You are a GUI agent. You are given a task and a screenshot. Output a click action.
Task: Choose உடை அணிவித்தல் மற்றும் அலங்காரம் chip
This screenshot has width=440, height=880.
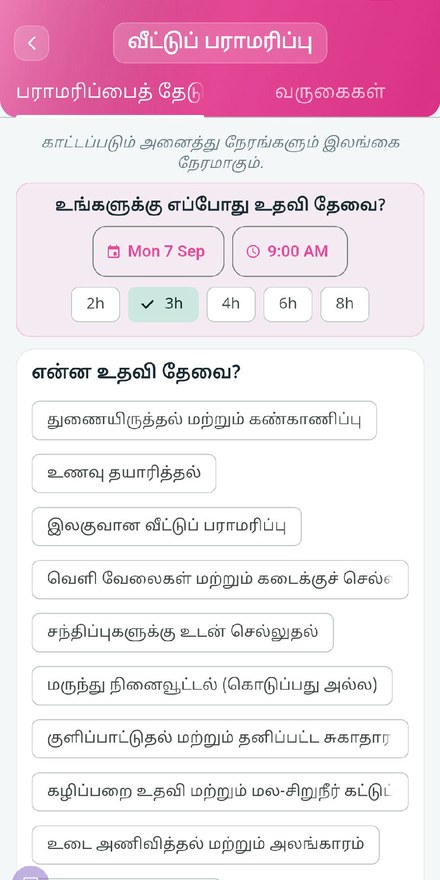(205, 845)
